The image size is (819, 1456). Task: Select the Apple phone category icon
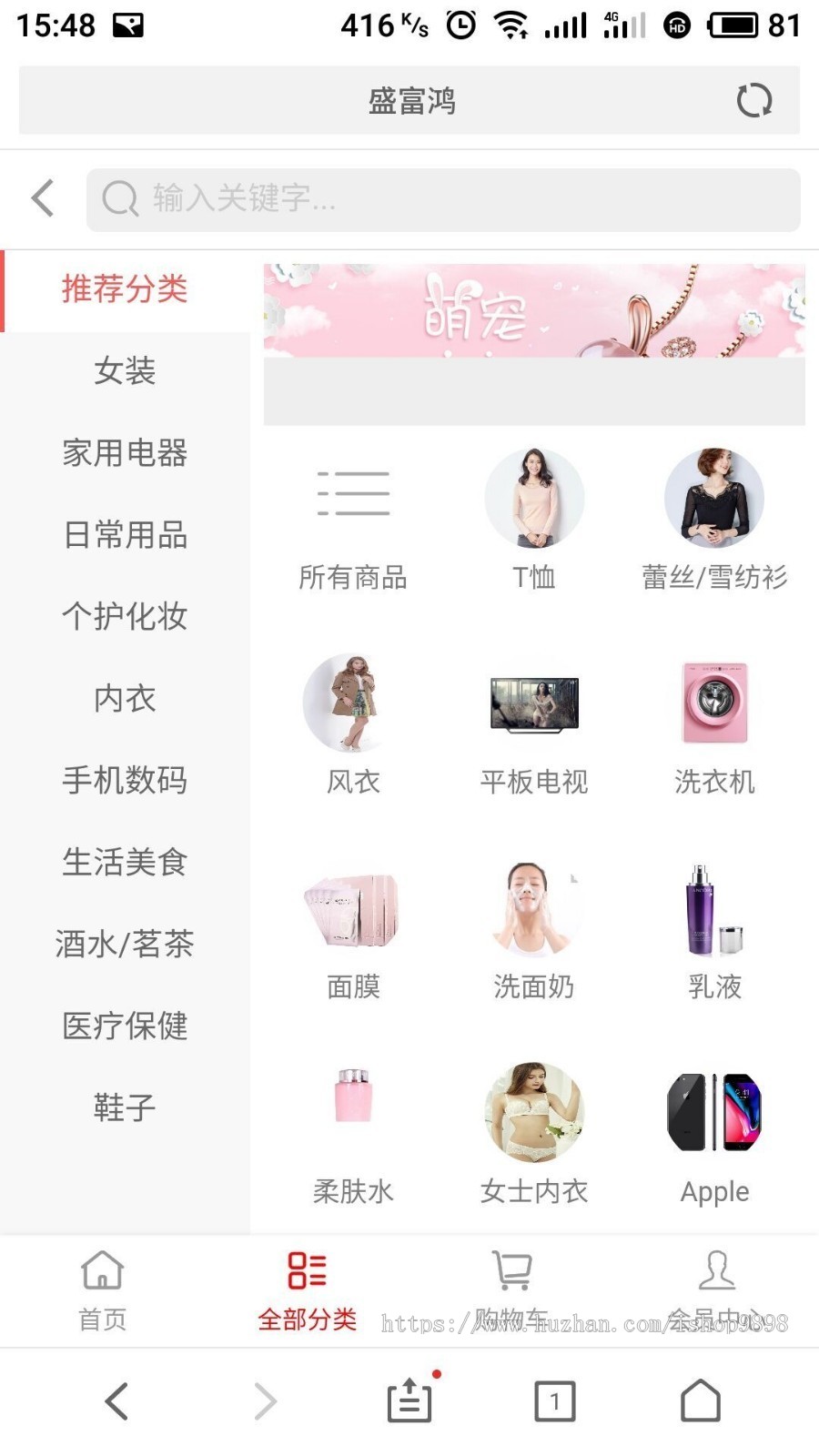(714, 1110)
